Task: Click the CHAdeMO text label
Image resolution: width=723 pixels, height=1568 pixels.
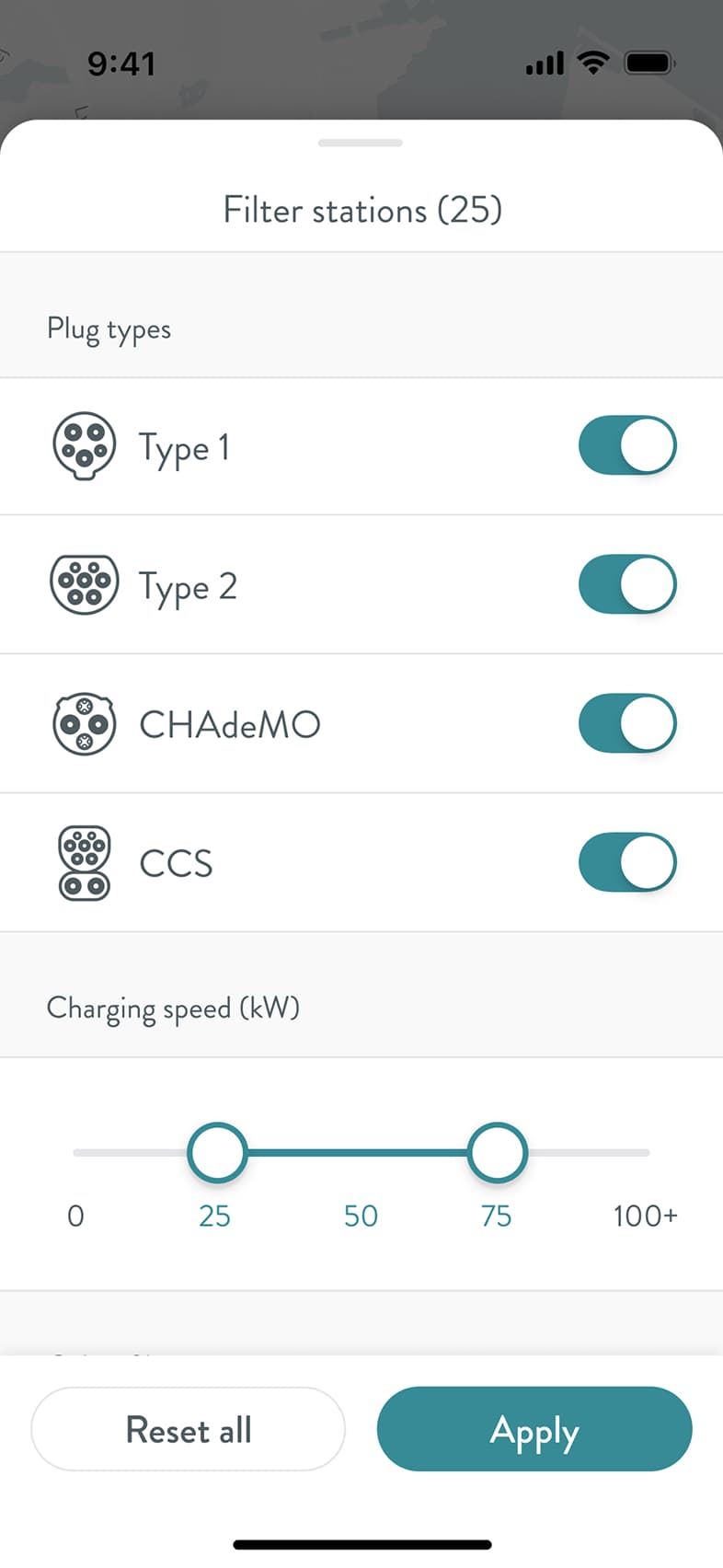Action: click(229, 723)
